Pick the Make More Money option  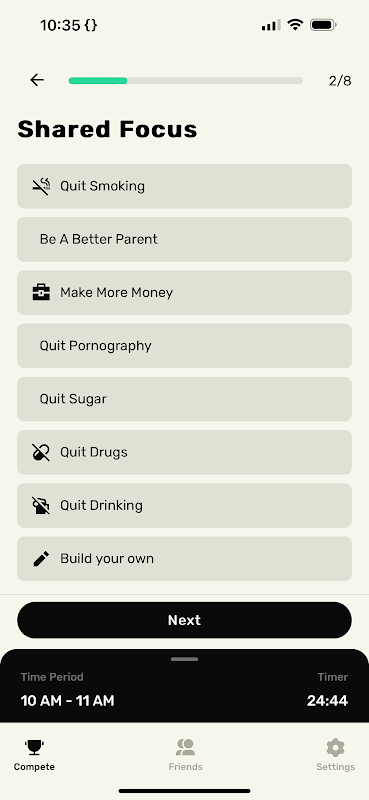[x=184, y=292]
